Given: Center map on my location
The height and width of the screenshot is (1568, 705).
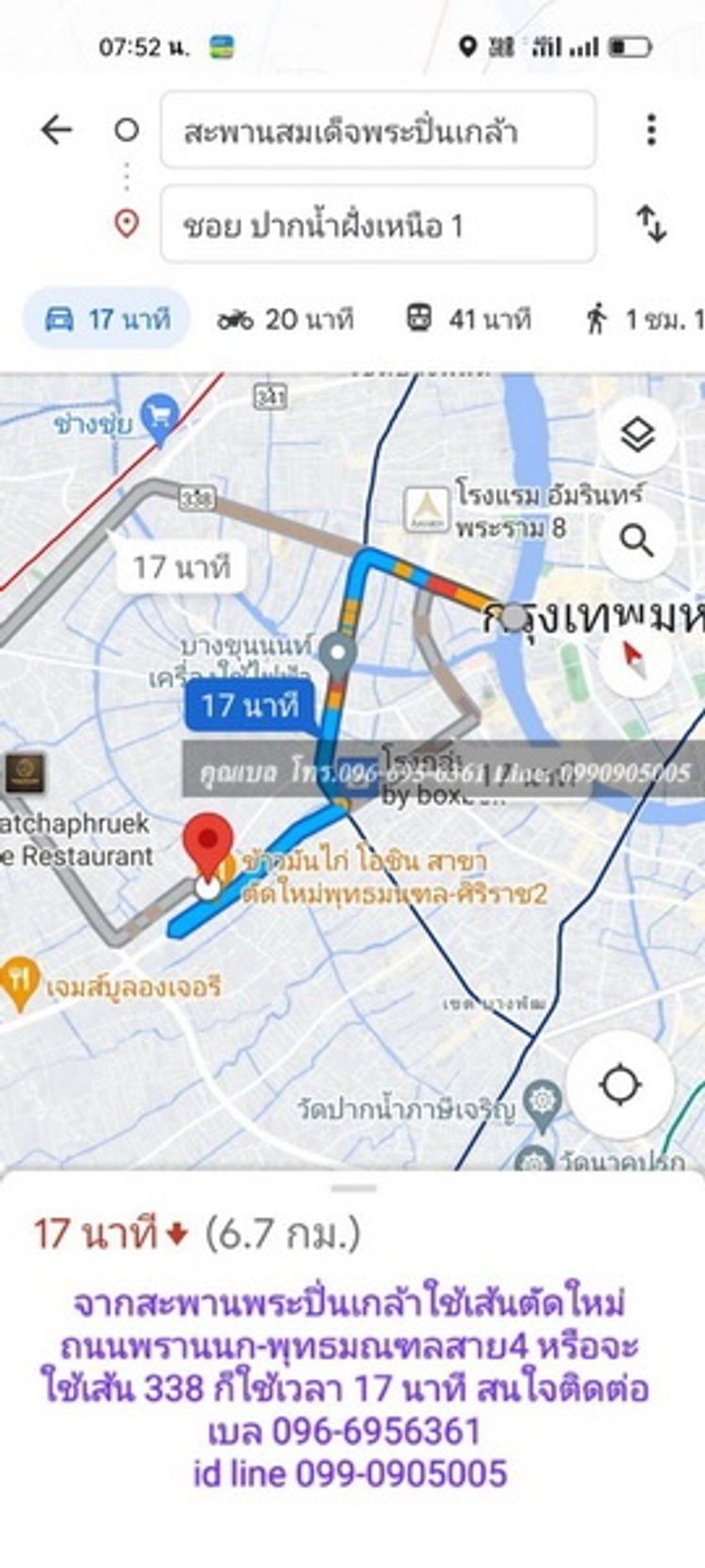Looking at the screenshot, I should click(x=620, y=1084).
